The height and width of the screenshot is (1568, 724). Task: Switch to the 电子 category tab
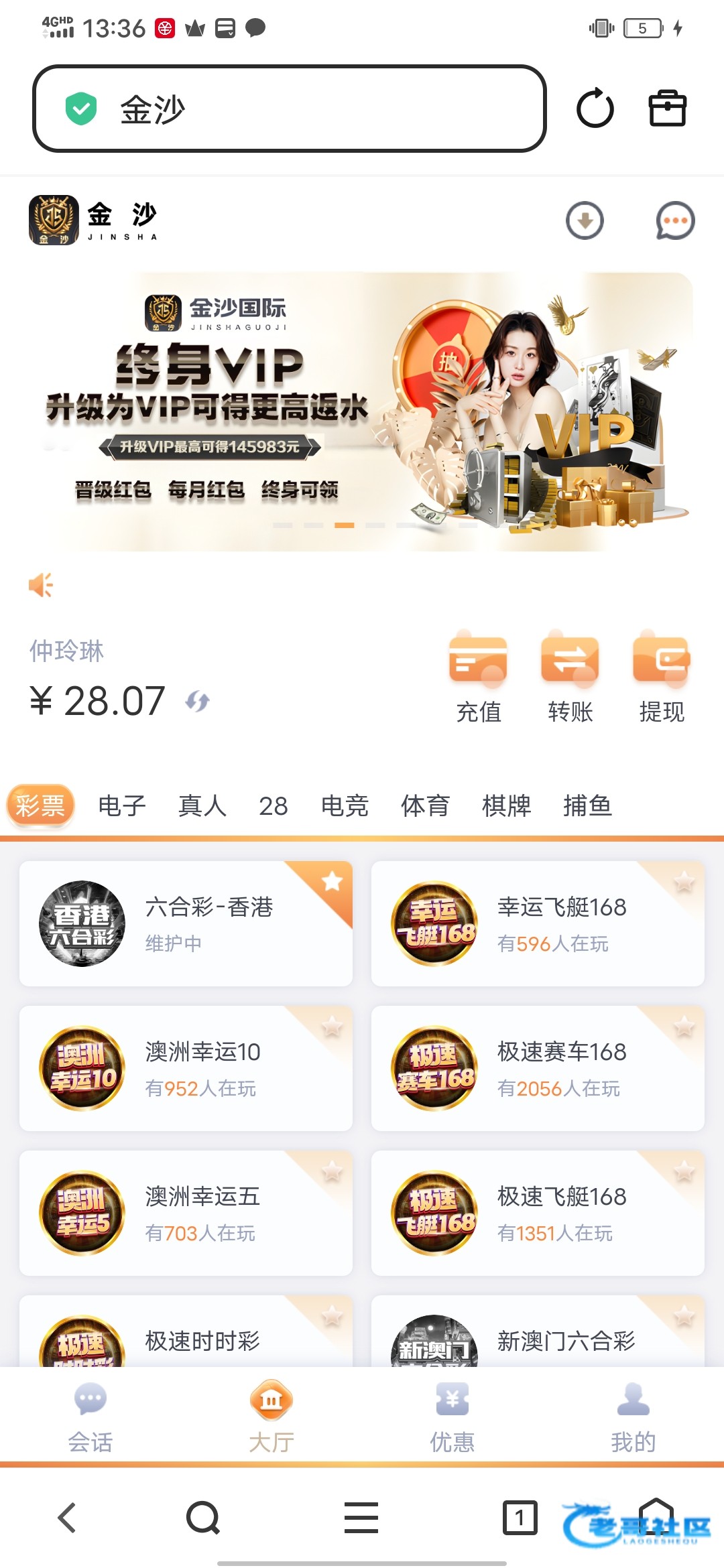[x=122, y=805]
